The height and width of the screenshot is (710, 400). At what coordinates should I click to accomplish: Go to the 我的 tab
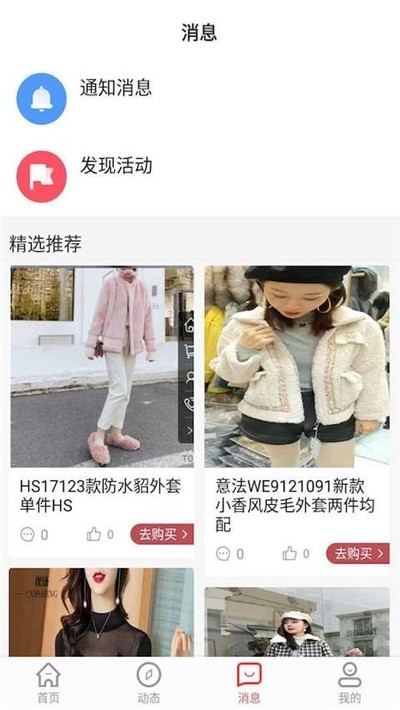[349, 683]
